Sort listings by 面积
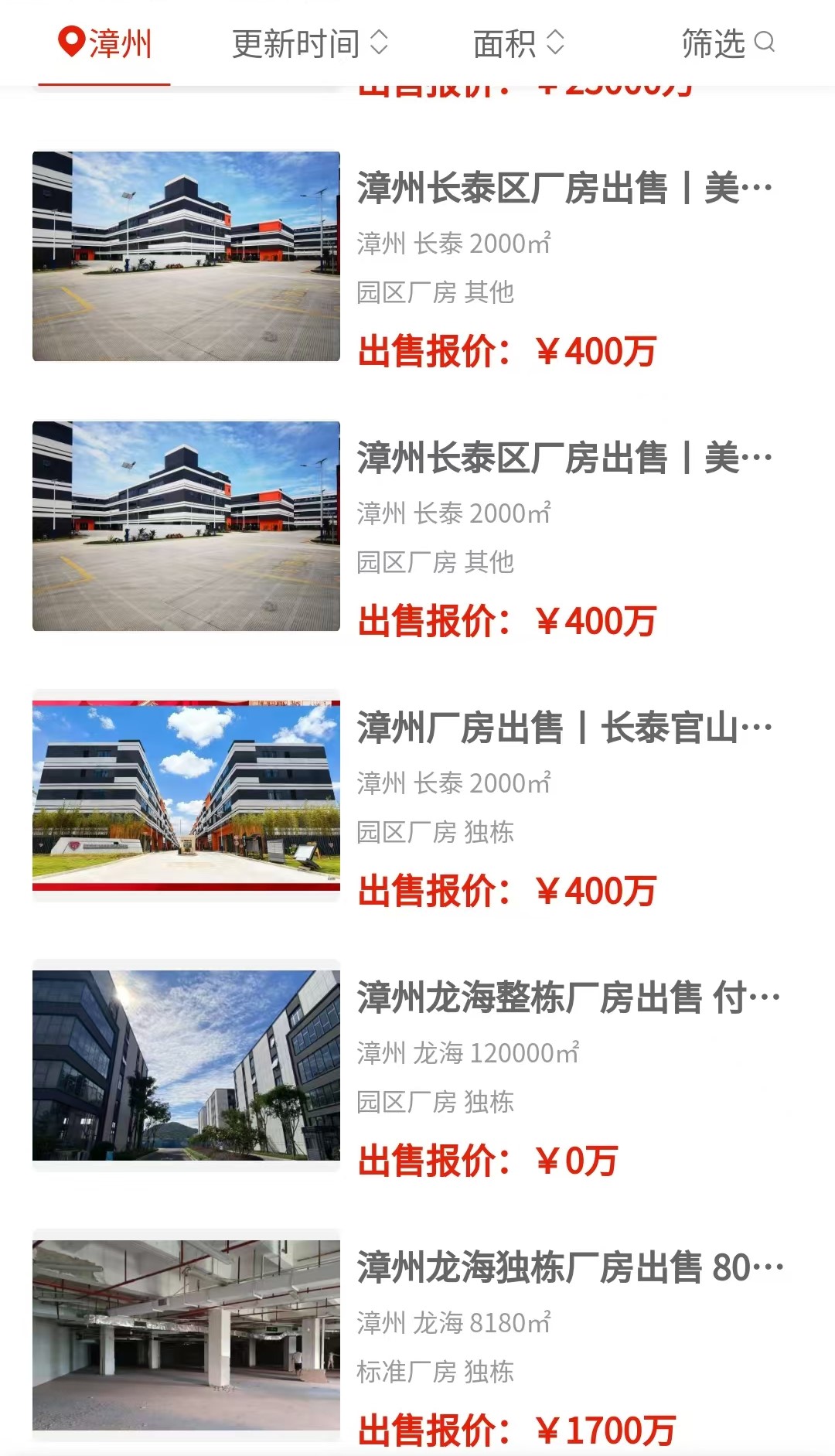 click(x=519, y=43)
